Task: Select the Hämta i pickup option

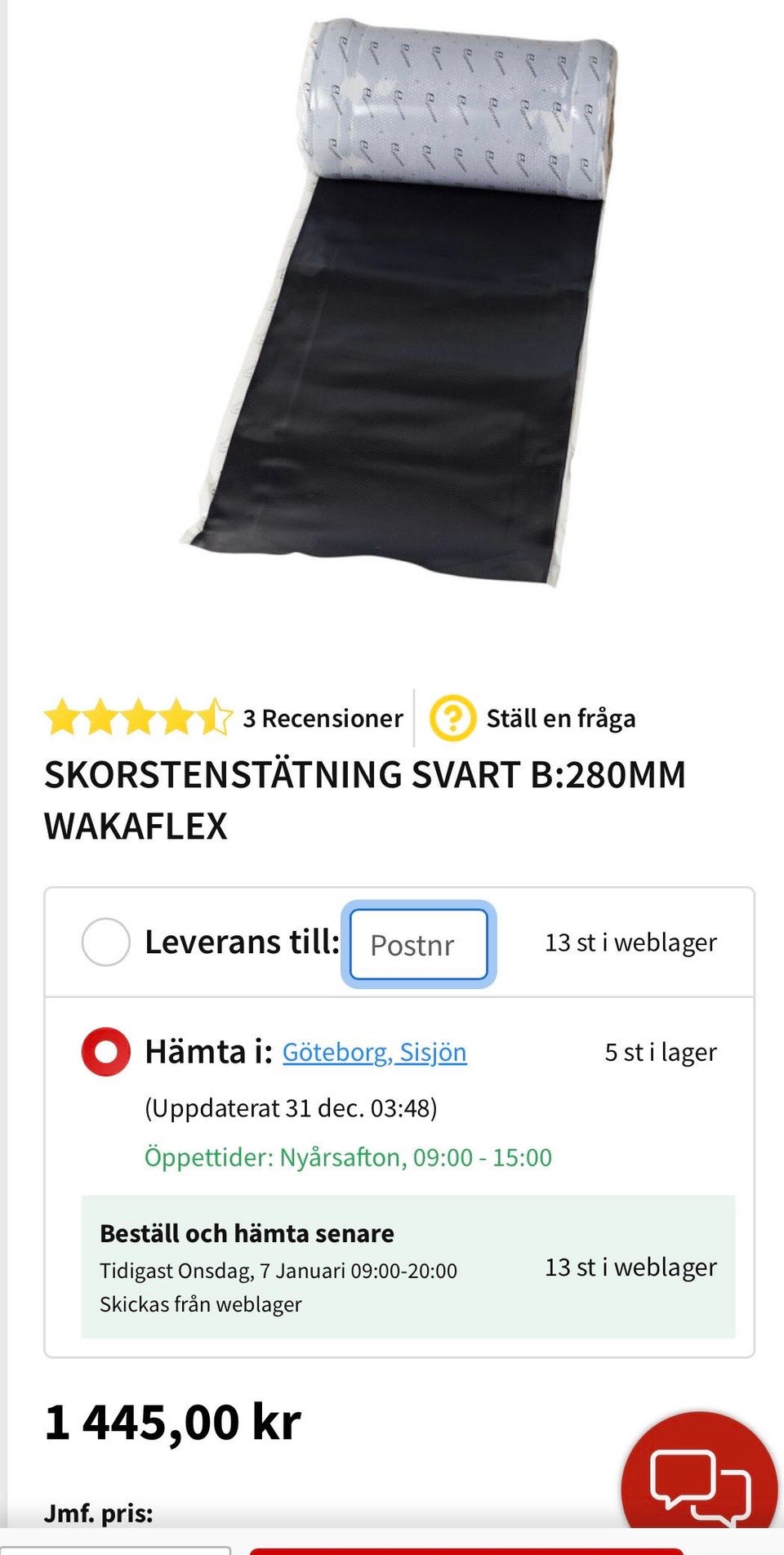Action: click(106, 1052)
